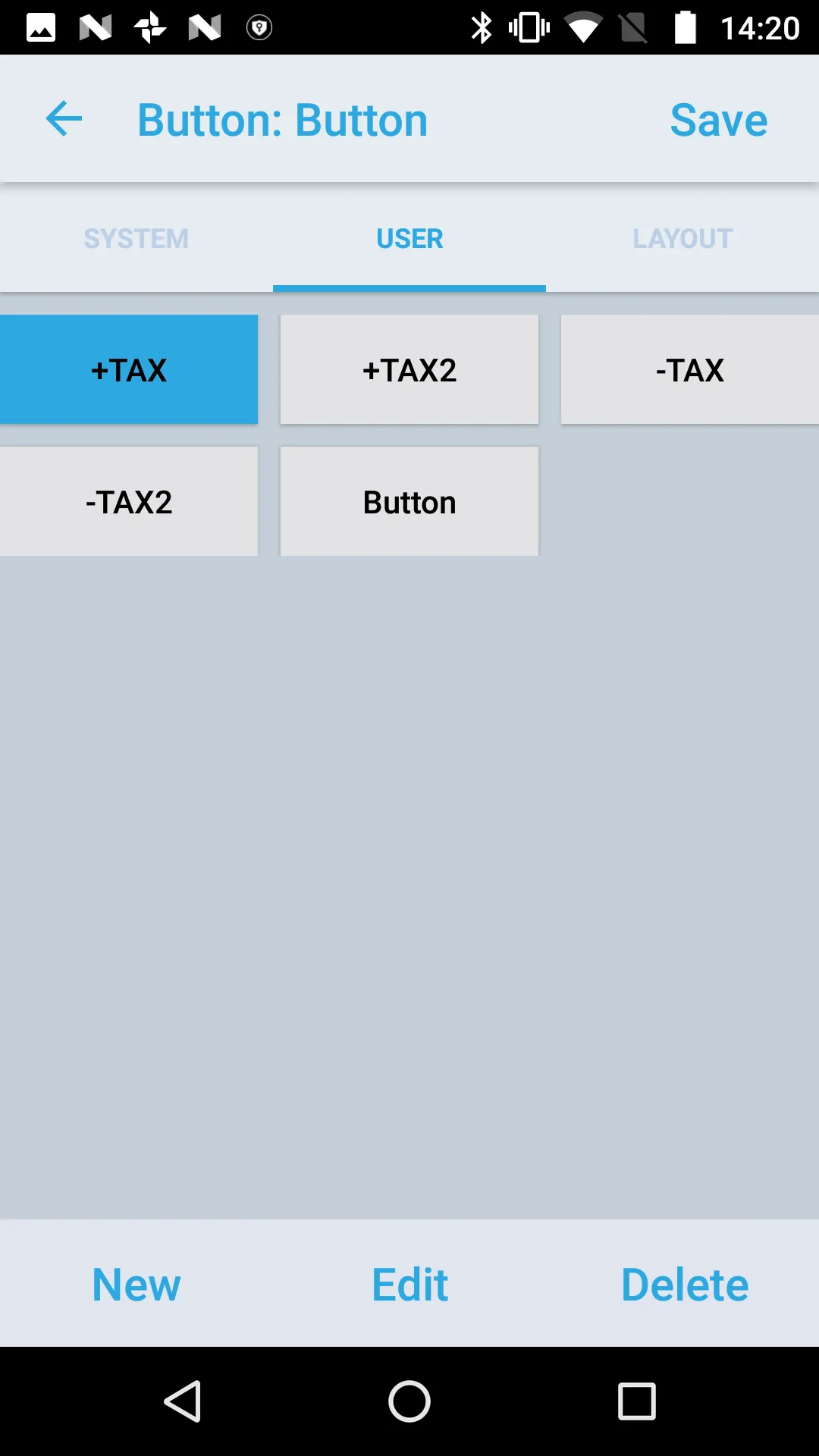Select the +TAX2 button

409,369
